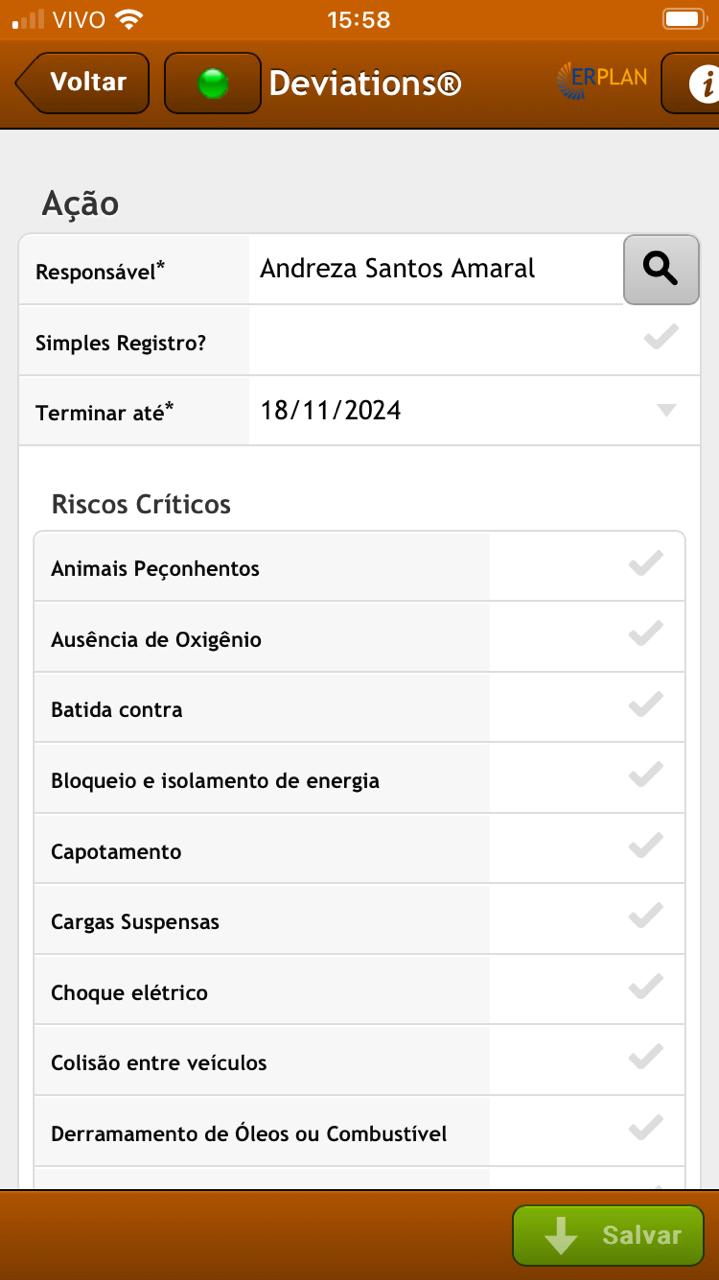
Task: Edit the Responsável name field
Action: coord(436,269)
